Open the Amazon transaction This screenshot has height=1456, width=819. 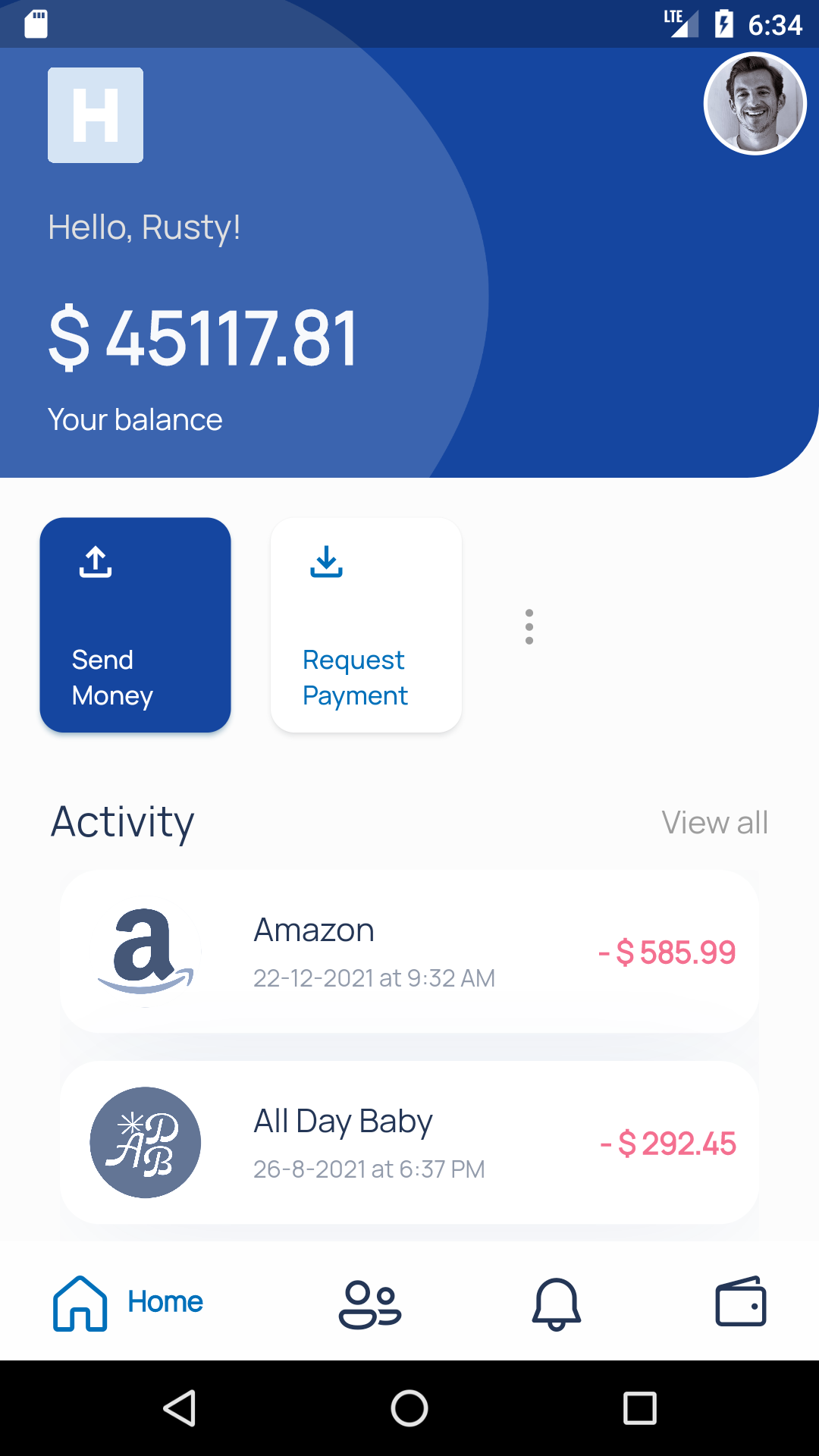tap(409, 952)
